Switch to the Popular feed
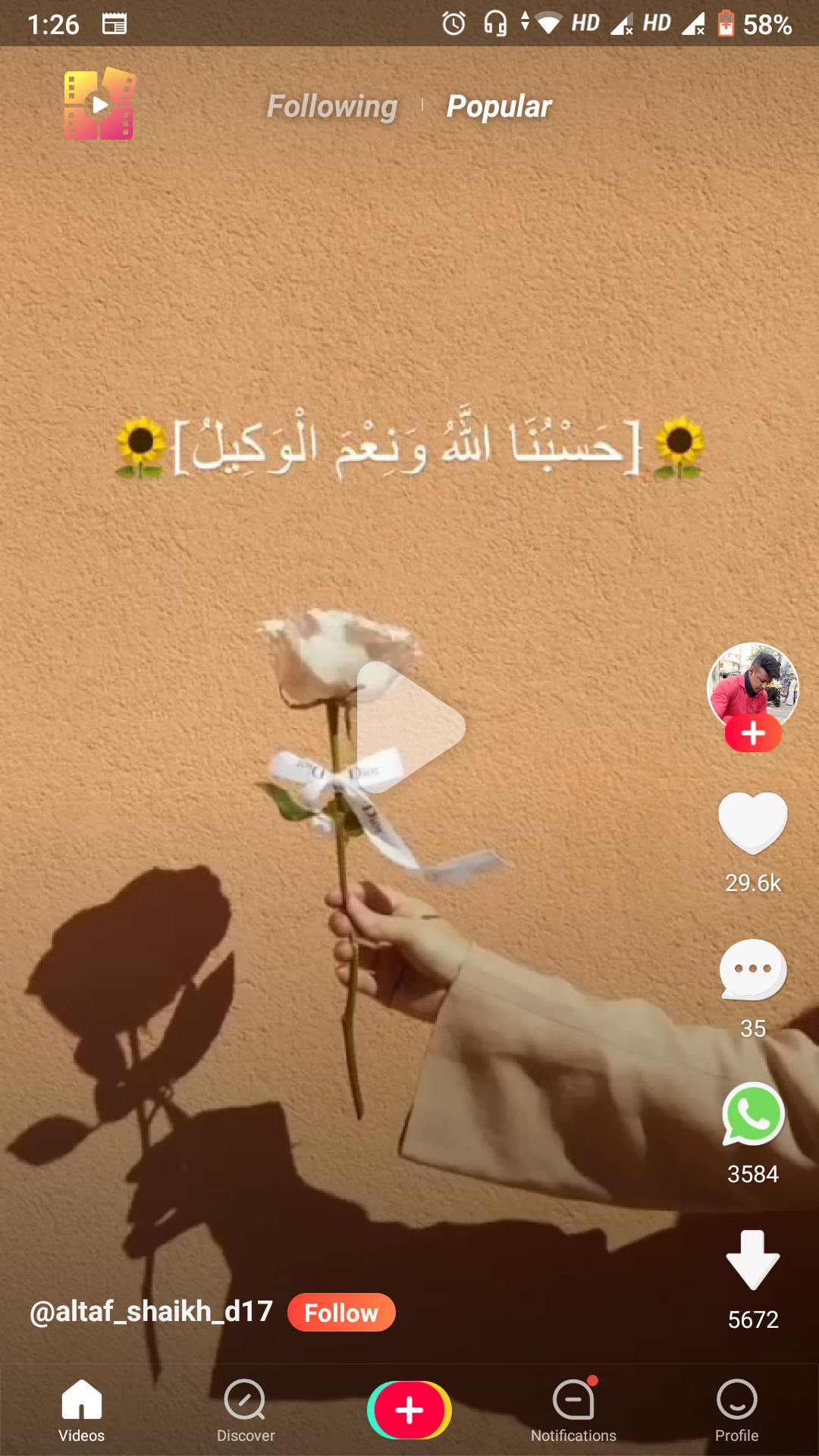Screen dimensions: 819x1456 tap(499, 107)
